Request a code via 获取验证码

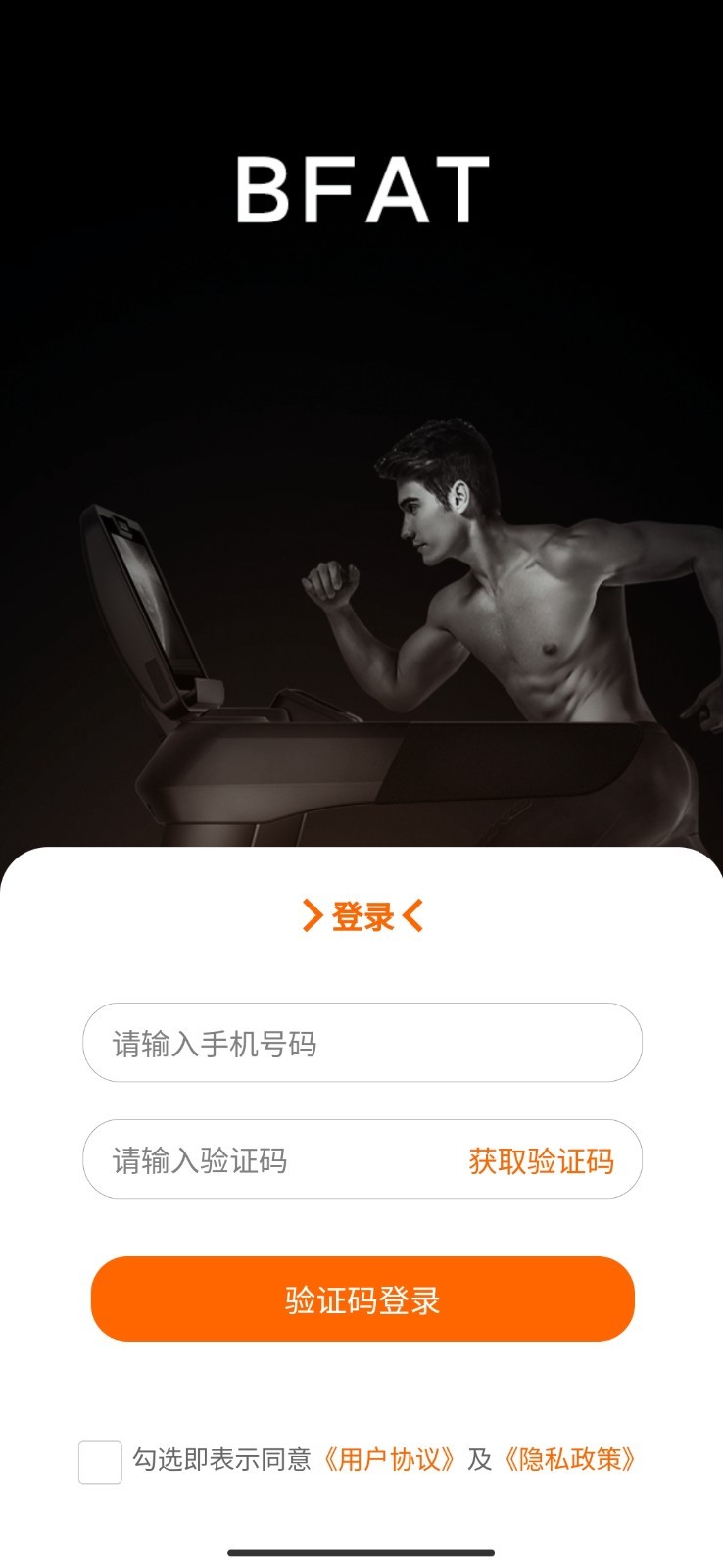541,1161
